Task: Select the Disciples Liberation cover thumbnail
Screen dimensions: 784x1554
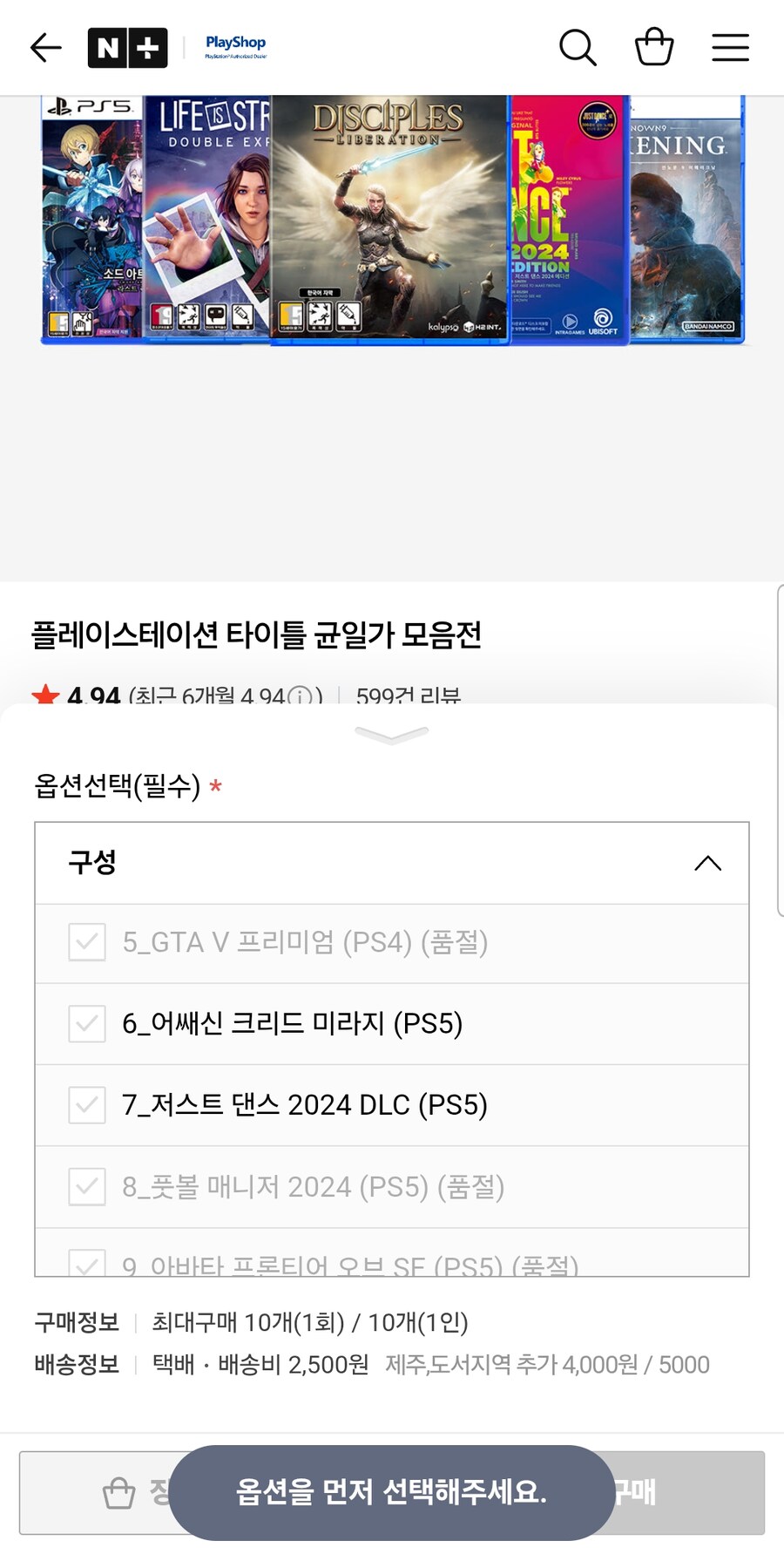Action: click(x=386, y=221)
